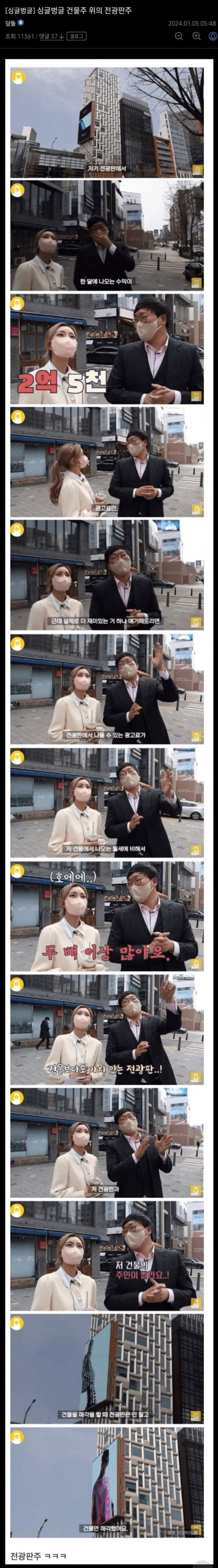This screenshot has width=218, height=1568.
Task: Open the 갤로그 button
Action: pyautogui.click(x=76, y=36)
